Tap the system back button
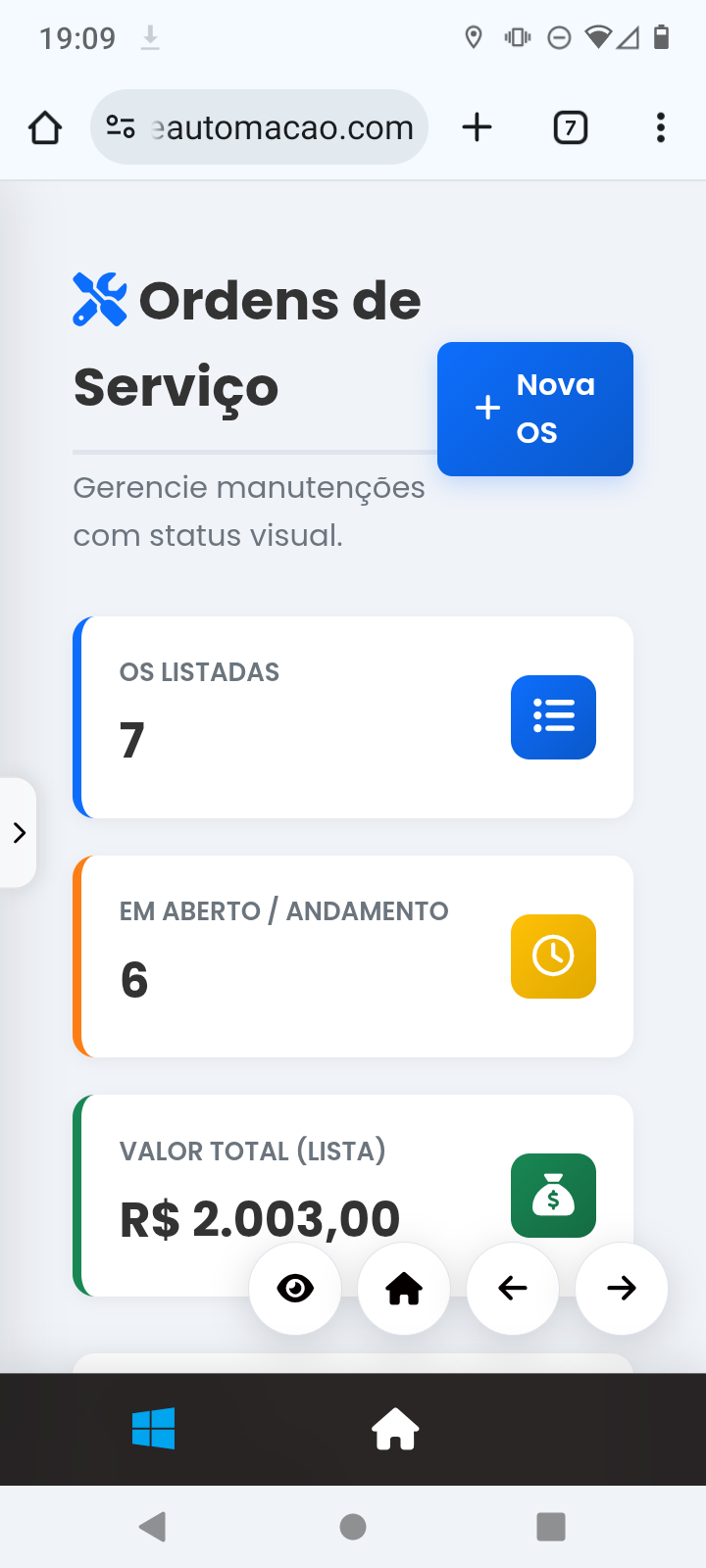706x1568 pixels. click(x=152, y=1526)
